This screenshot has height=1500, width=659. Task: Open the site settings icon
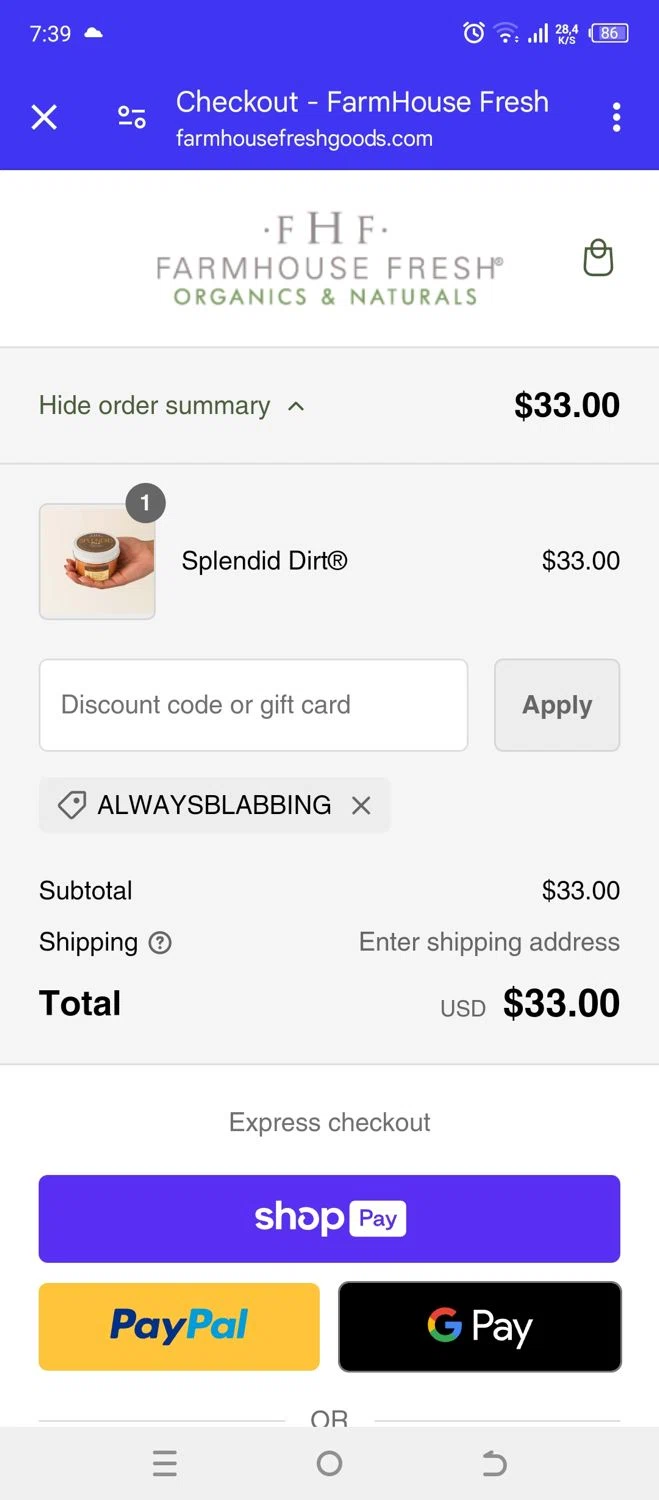132,118
